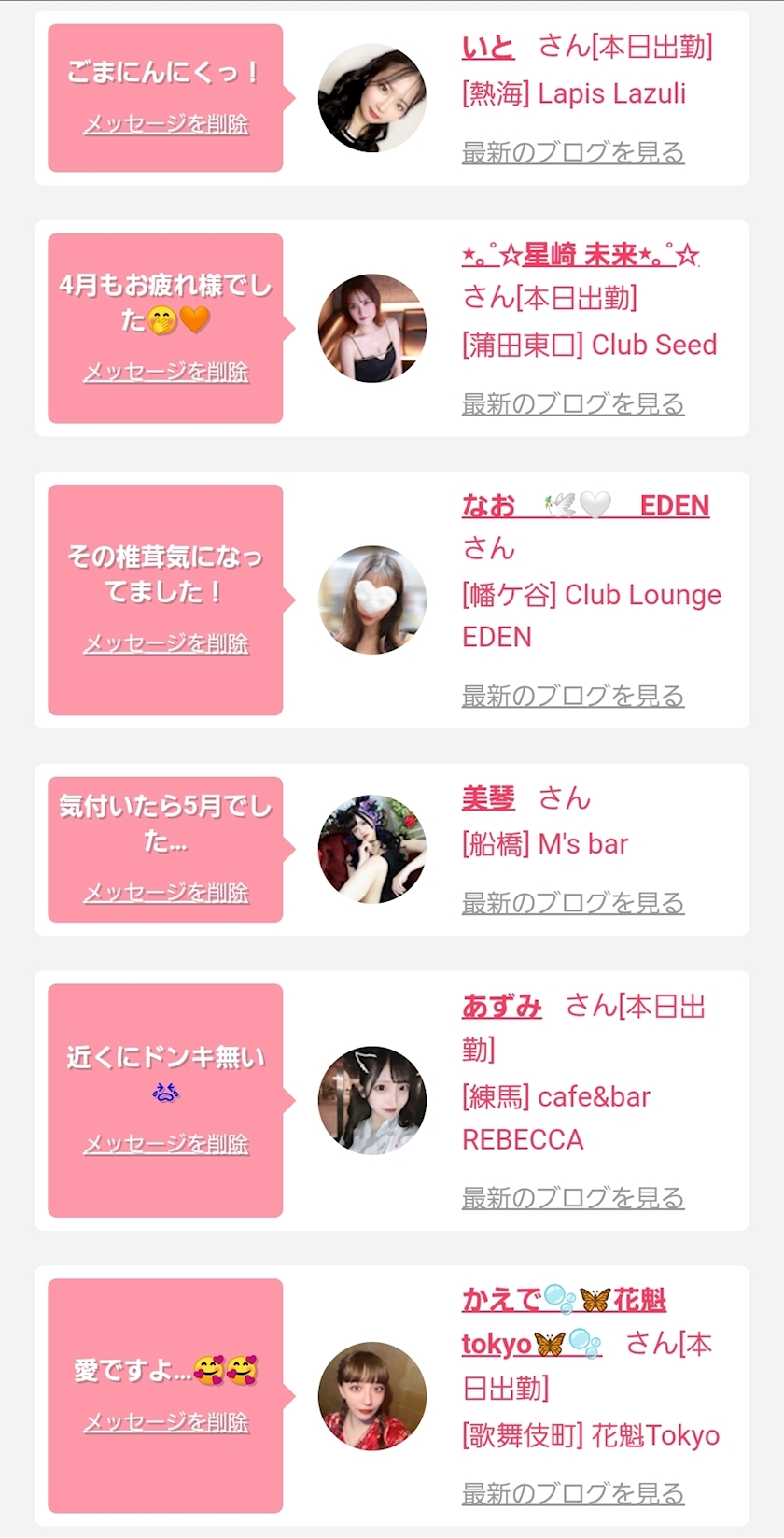This screenshot has height=1538, width=784.
Task: Delete the '4月もお疲れ様でした' message
Action: (166, 372)
